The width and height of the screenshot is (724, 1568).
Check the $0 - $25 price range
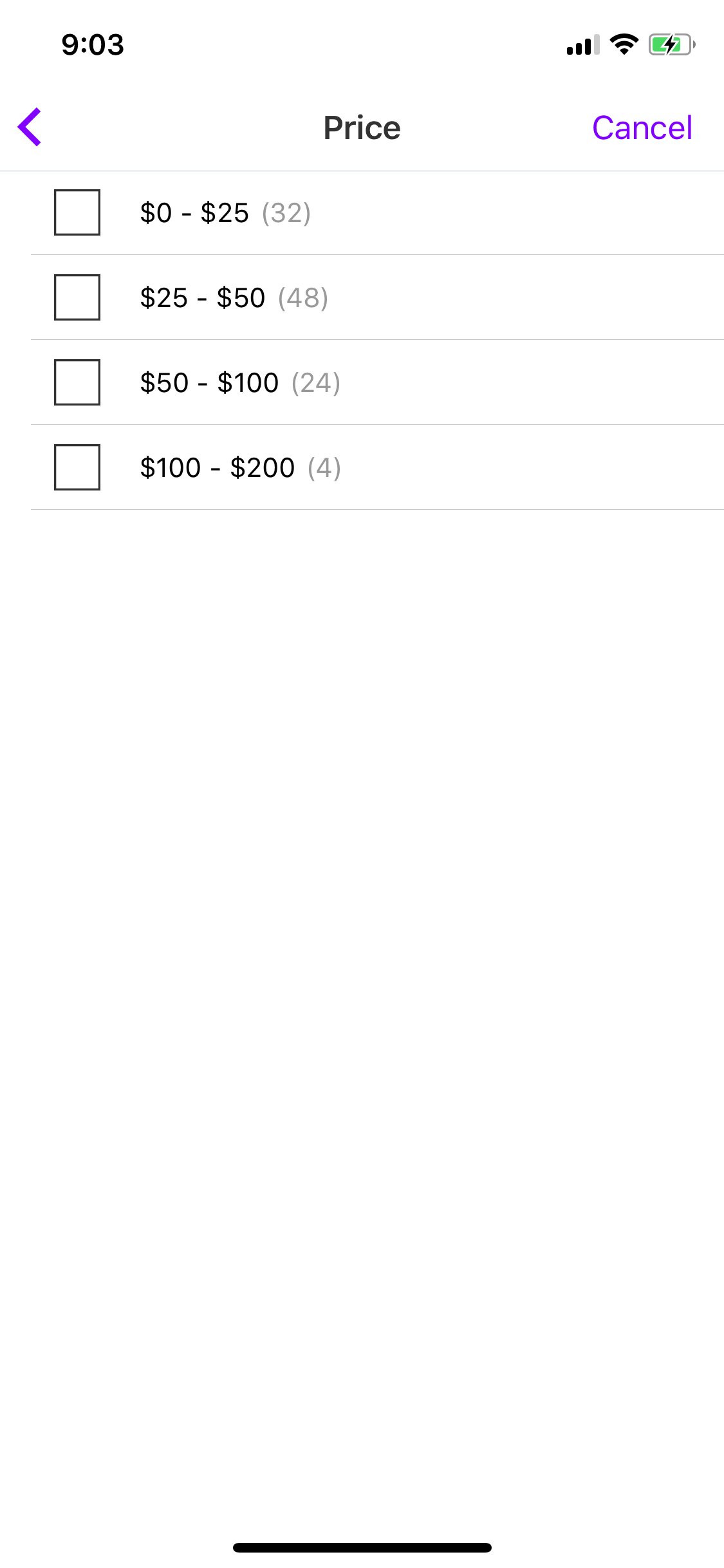[x=77, y=212]
